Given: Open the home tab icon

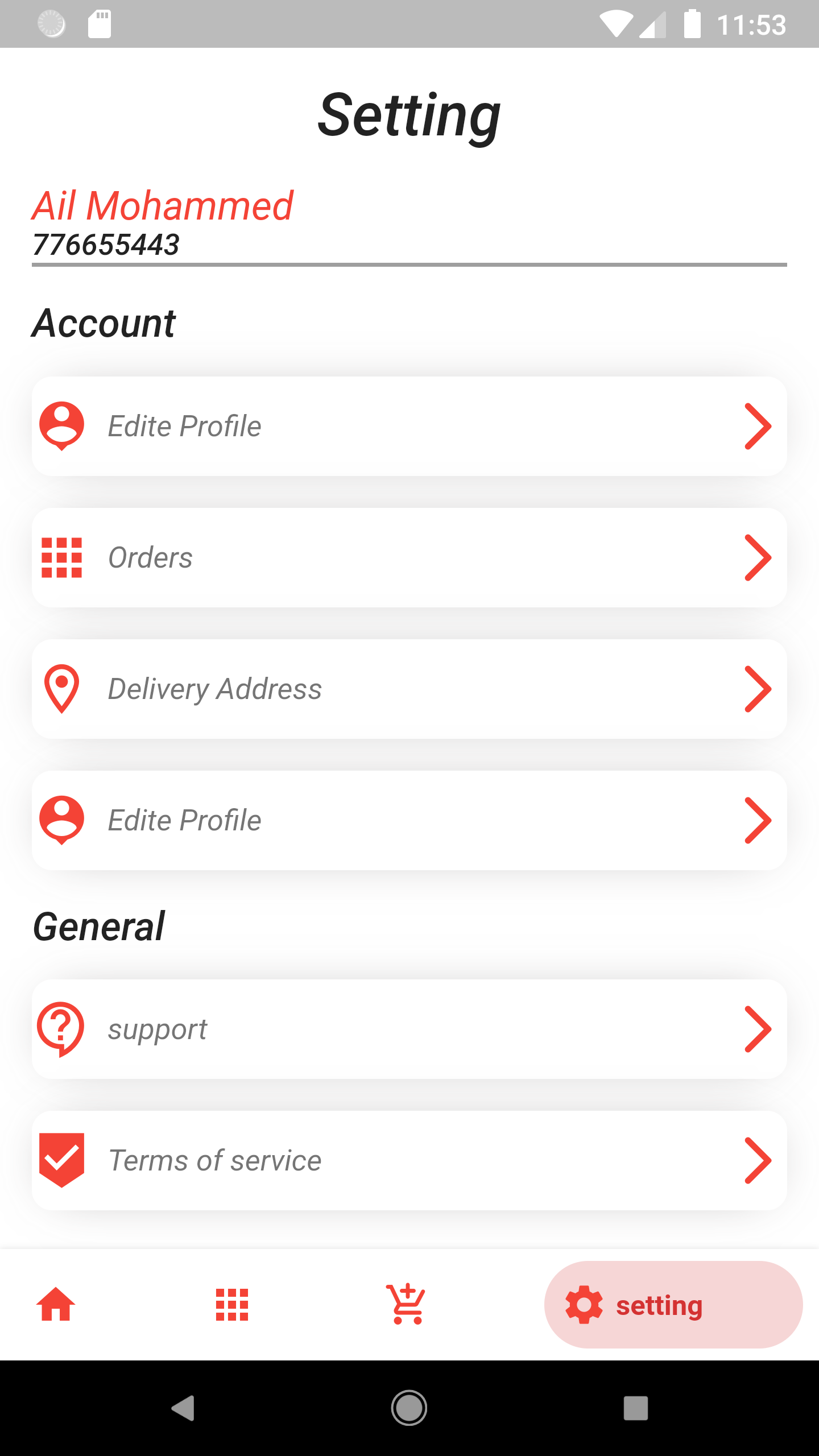Looking at the screenshot, I should click(55, 1304).
